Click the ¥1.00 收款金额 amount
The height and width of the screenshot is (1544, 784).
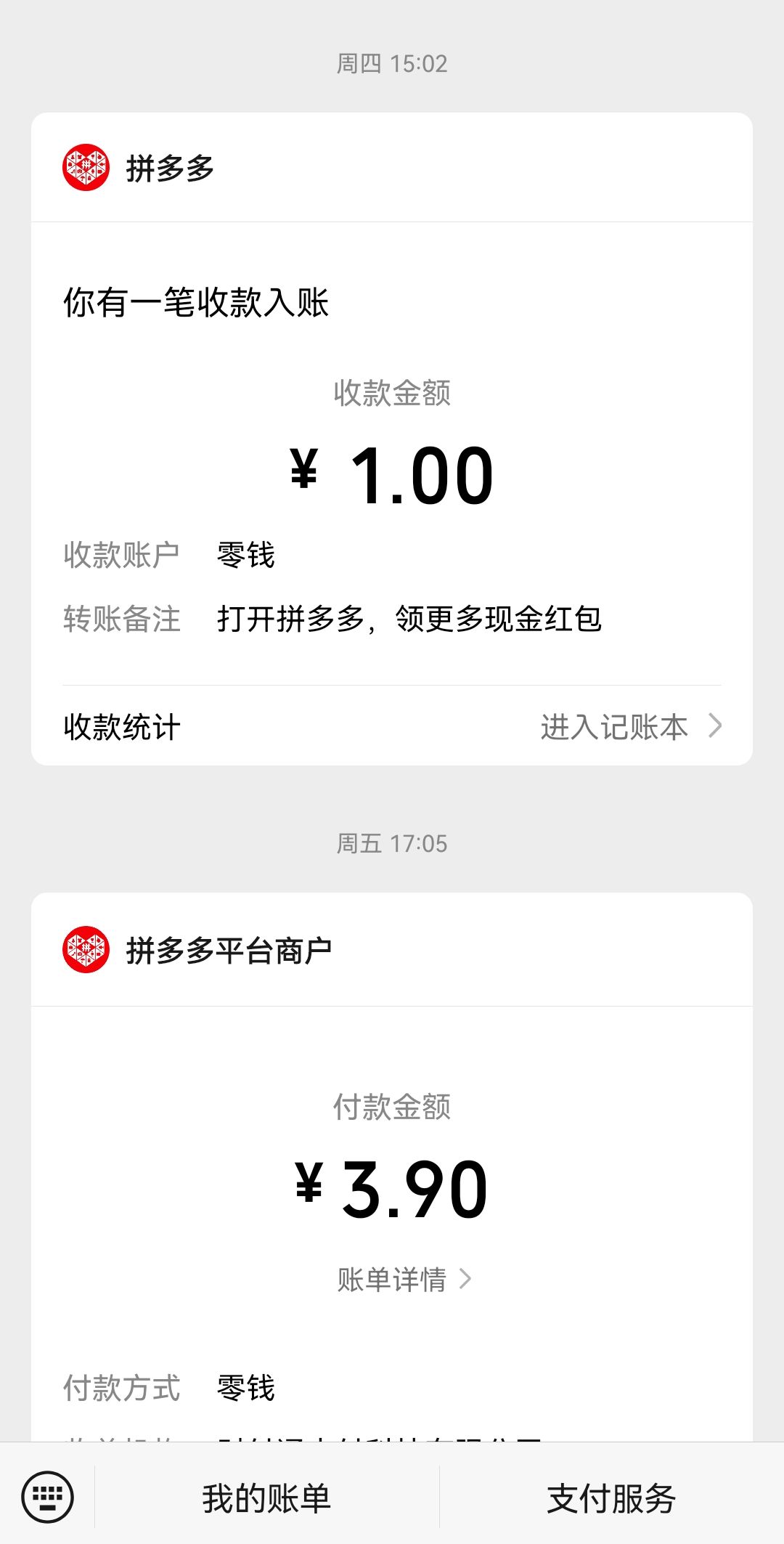pyautogui.click(x=392, y=474)
